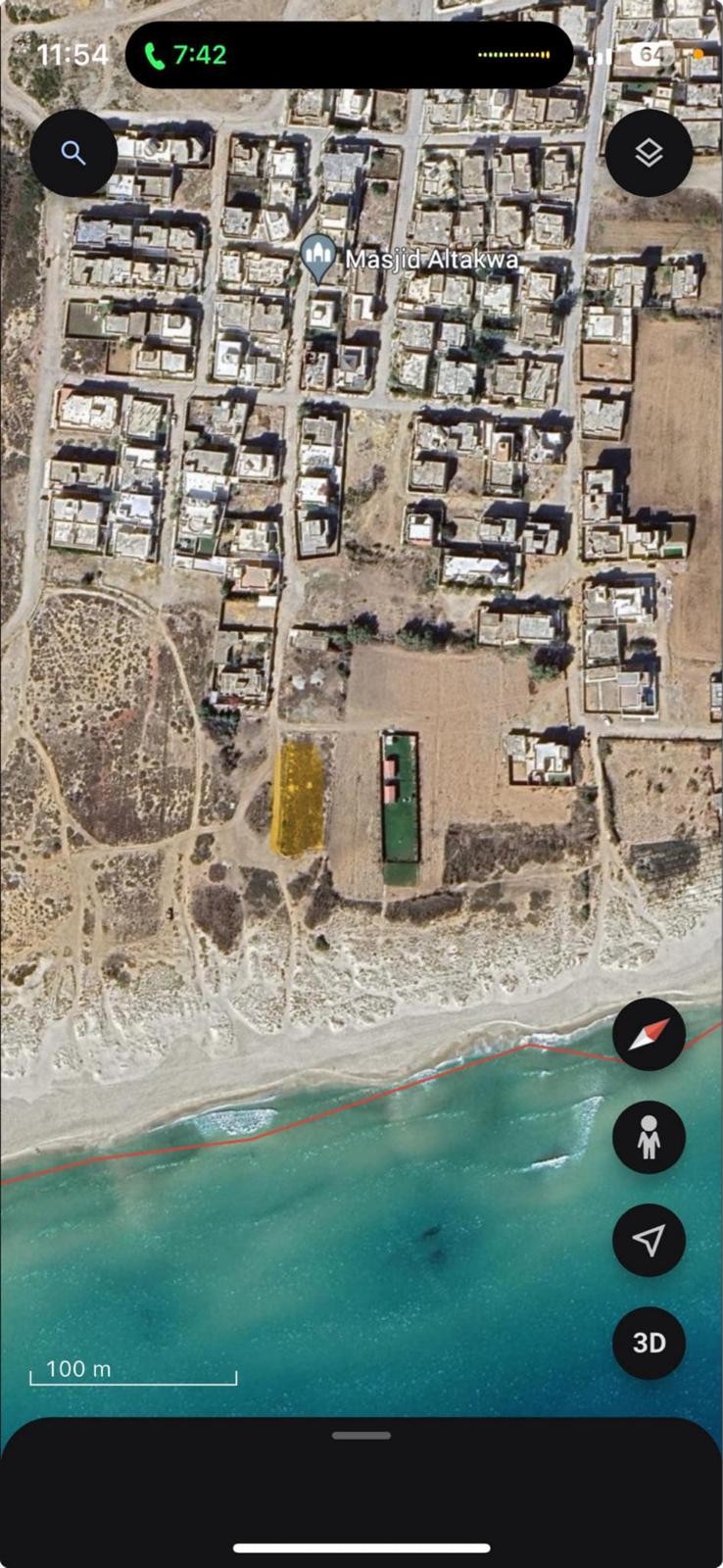Switch the map to 3D view
Viewport: 723px width, 1568px height.
(x=649, y=1343)
